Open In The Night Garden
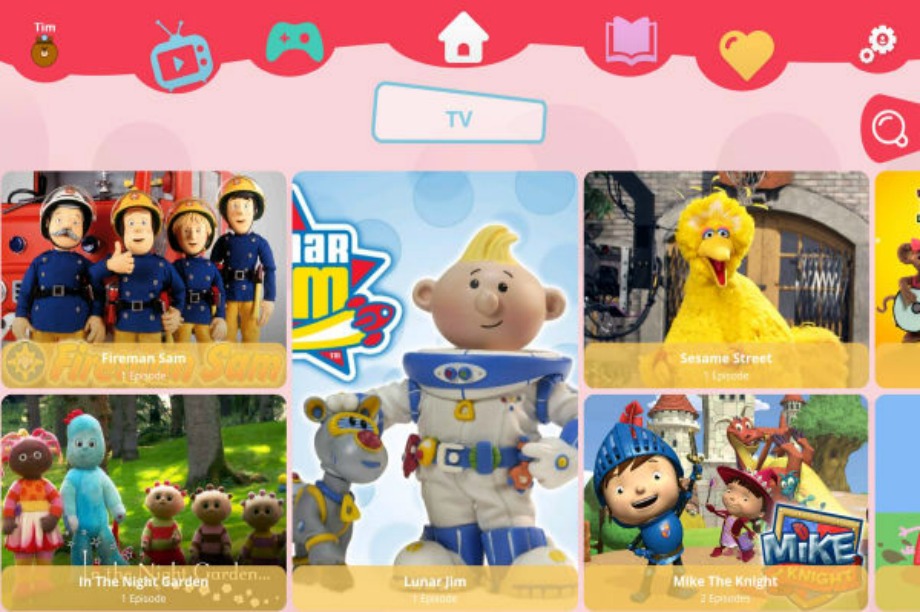This screenshot has height=612, width=920. pyautogui.click(x=143, y=500)
